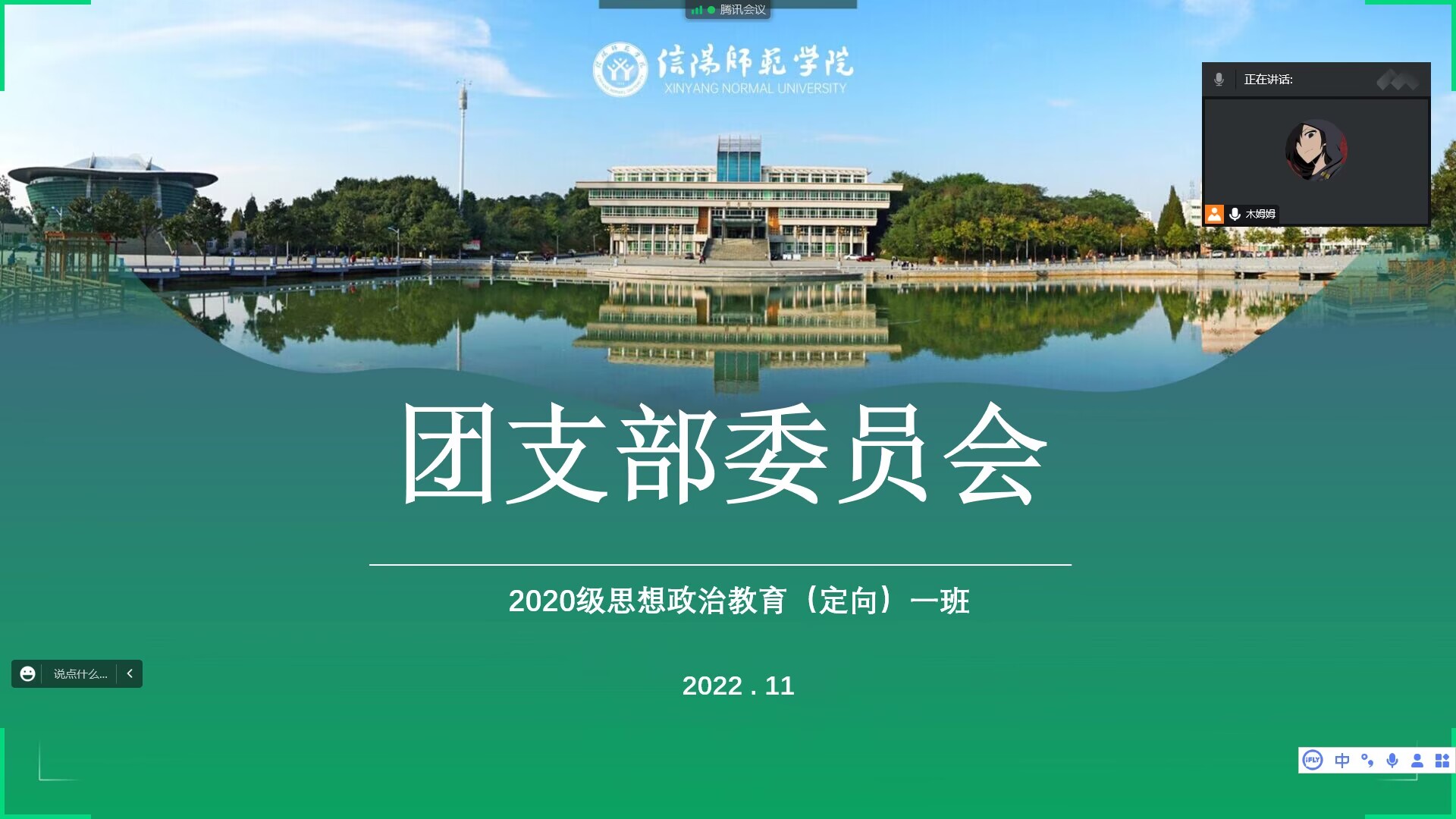Collapse the chat bar with the arrow
The height and width of the screenshot is (819, 1456).
[x=130, y=673]
